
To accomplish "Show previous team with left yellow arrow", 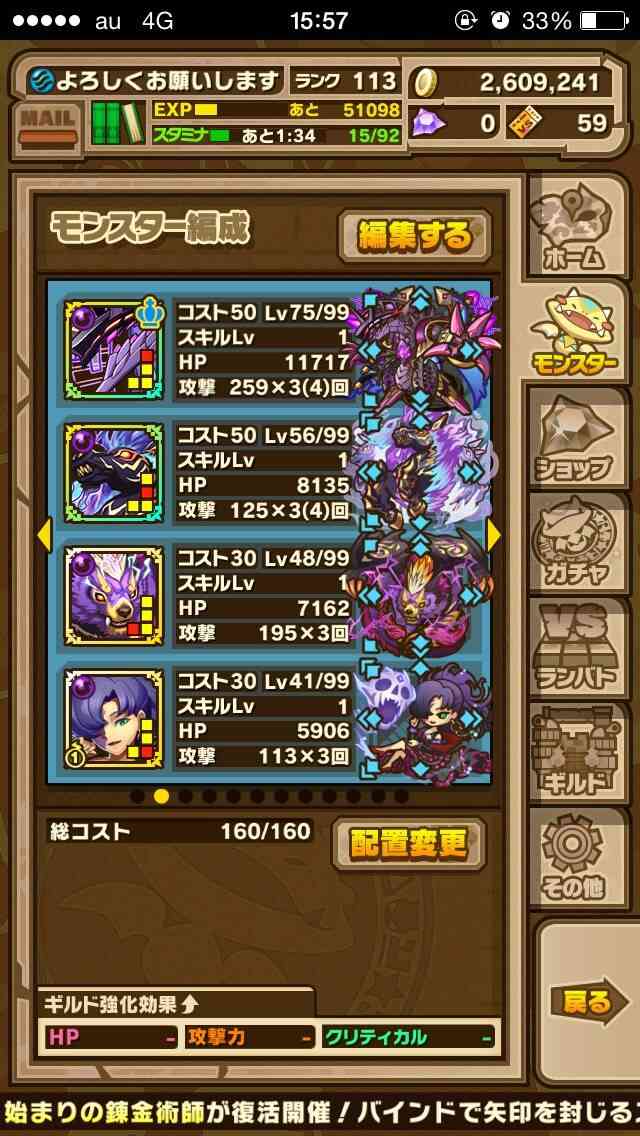I will coord(44,536).
